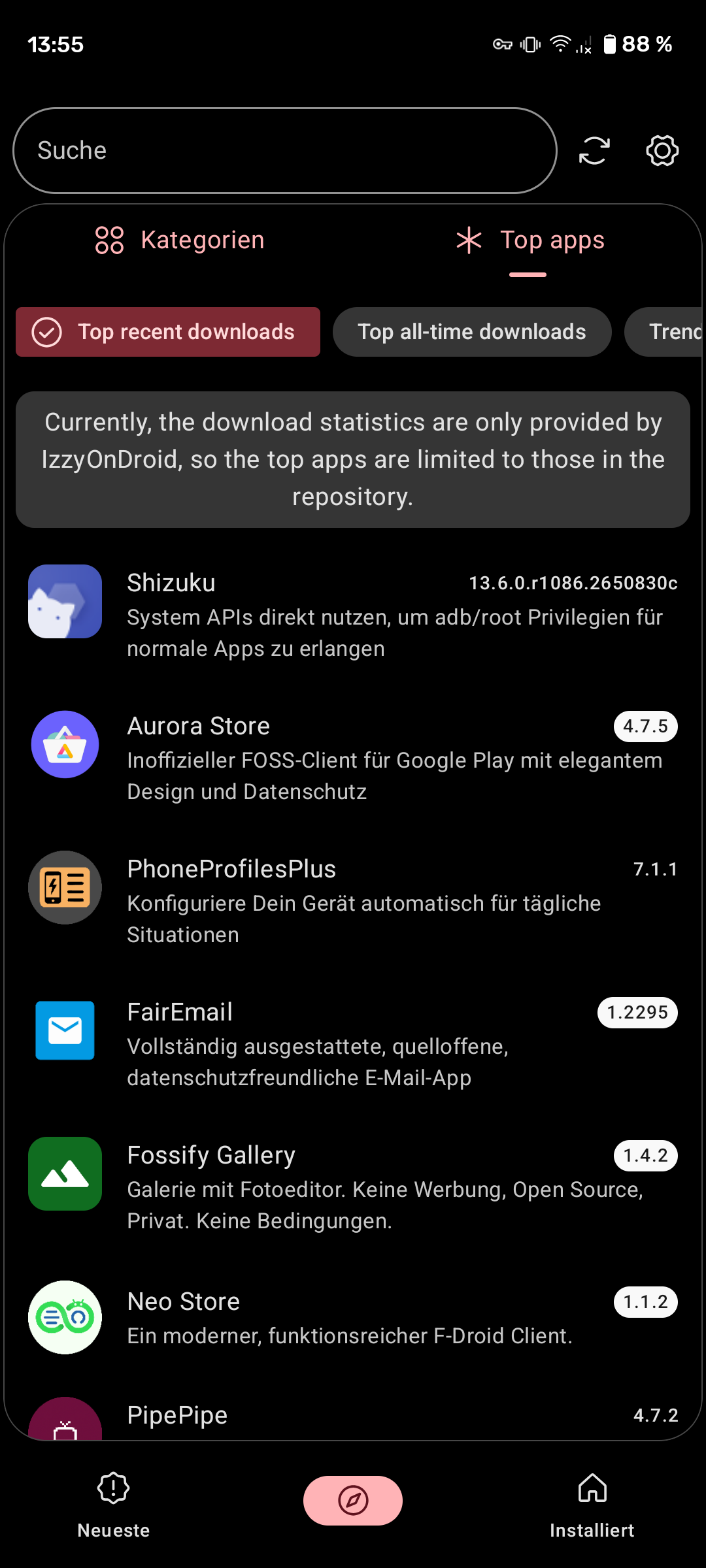The image size is (706, 1568).
Task: Open FairEmail app page
Action: tap(353, 1044)
